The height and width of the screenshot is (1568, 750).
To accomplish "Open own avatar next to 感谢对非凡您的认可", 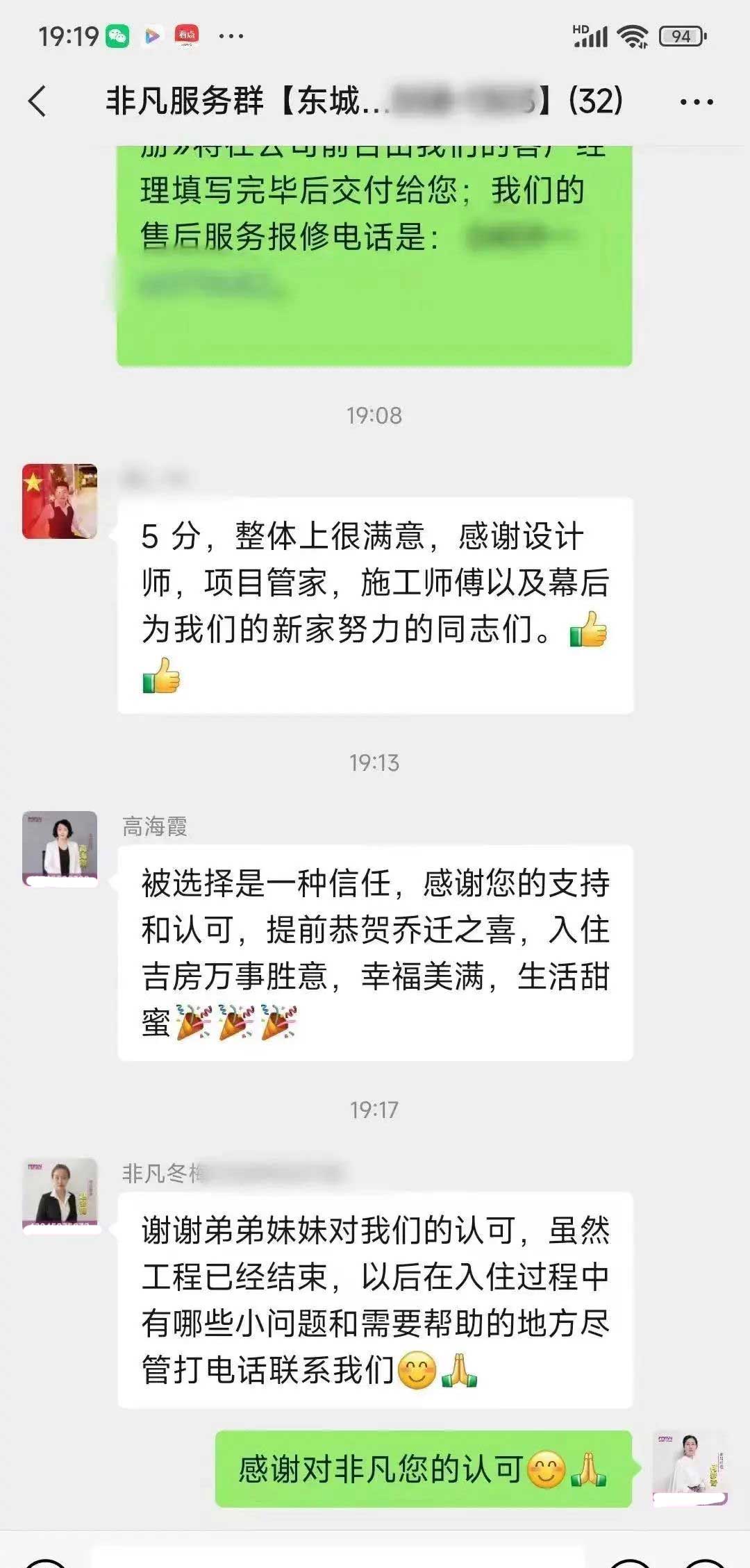I will [689, 1468].
